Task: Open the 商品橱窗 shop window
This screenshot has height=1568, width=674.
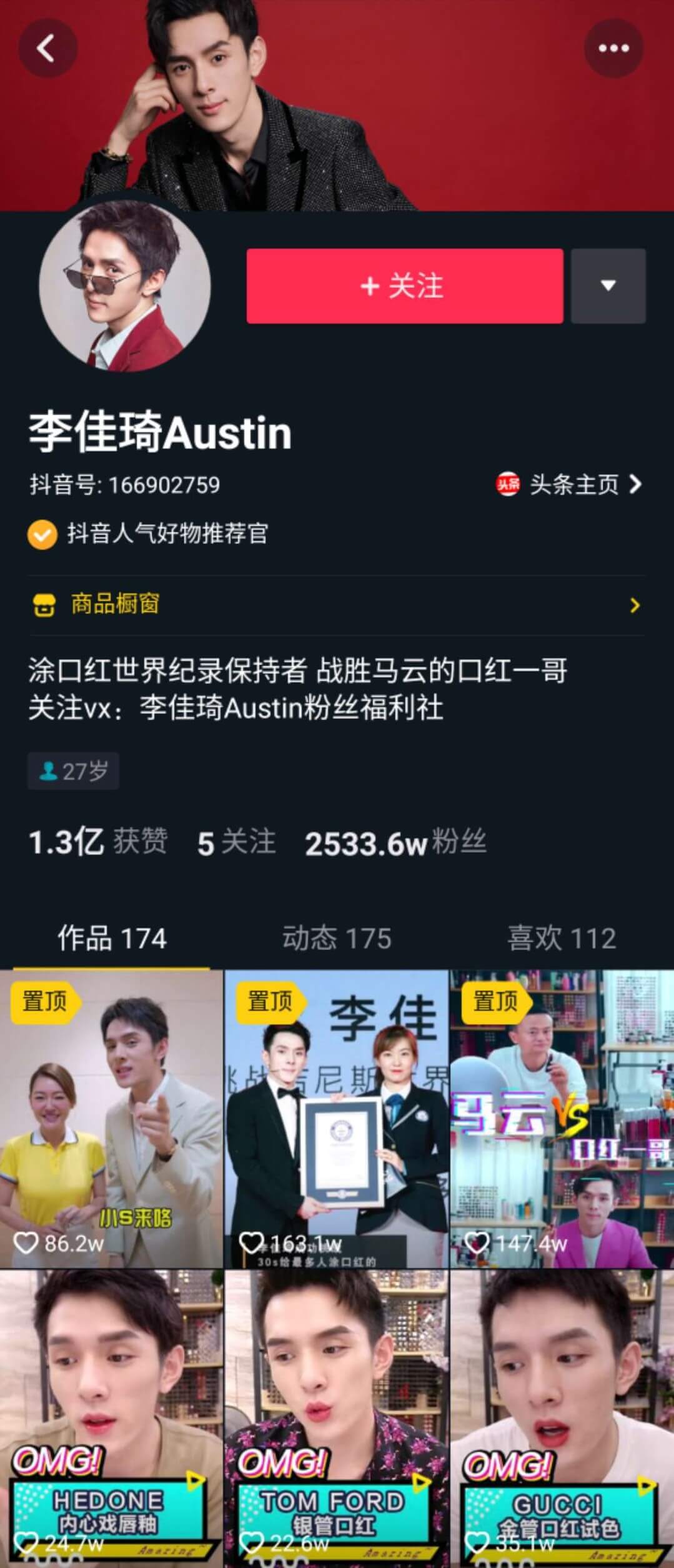Action: click(x=336, y=605)
